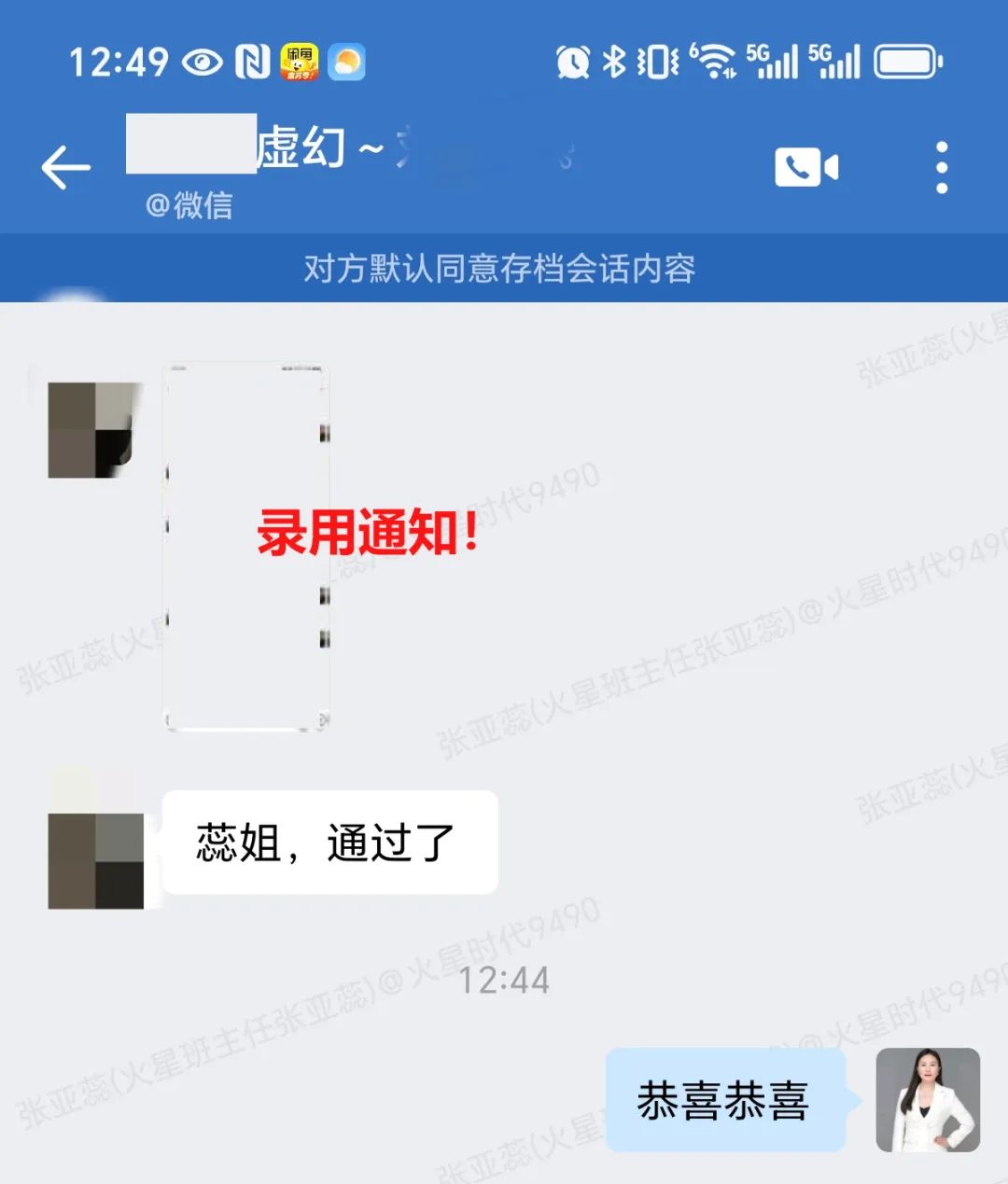Tap my own avatar beside 恭喜恭喜
Screen dimensions: 1008x1184
pos(927,1100)
